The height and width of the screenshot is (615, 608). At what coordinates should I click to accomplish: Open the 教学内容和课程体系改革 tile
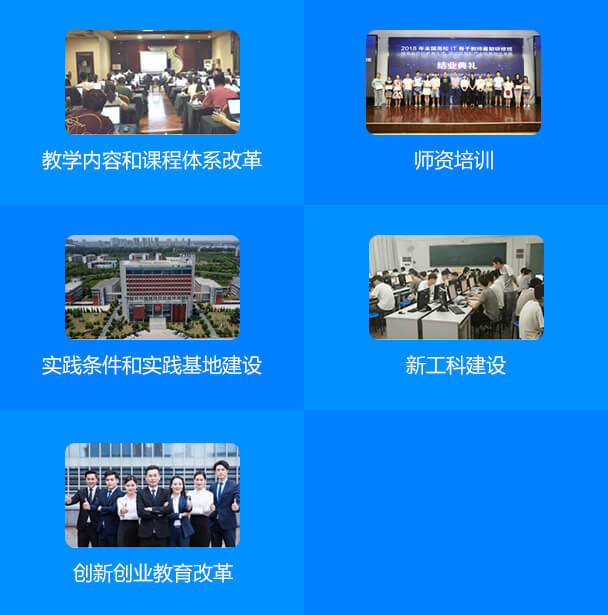coord(152,100)
